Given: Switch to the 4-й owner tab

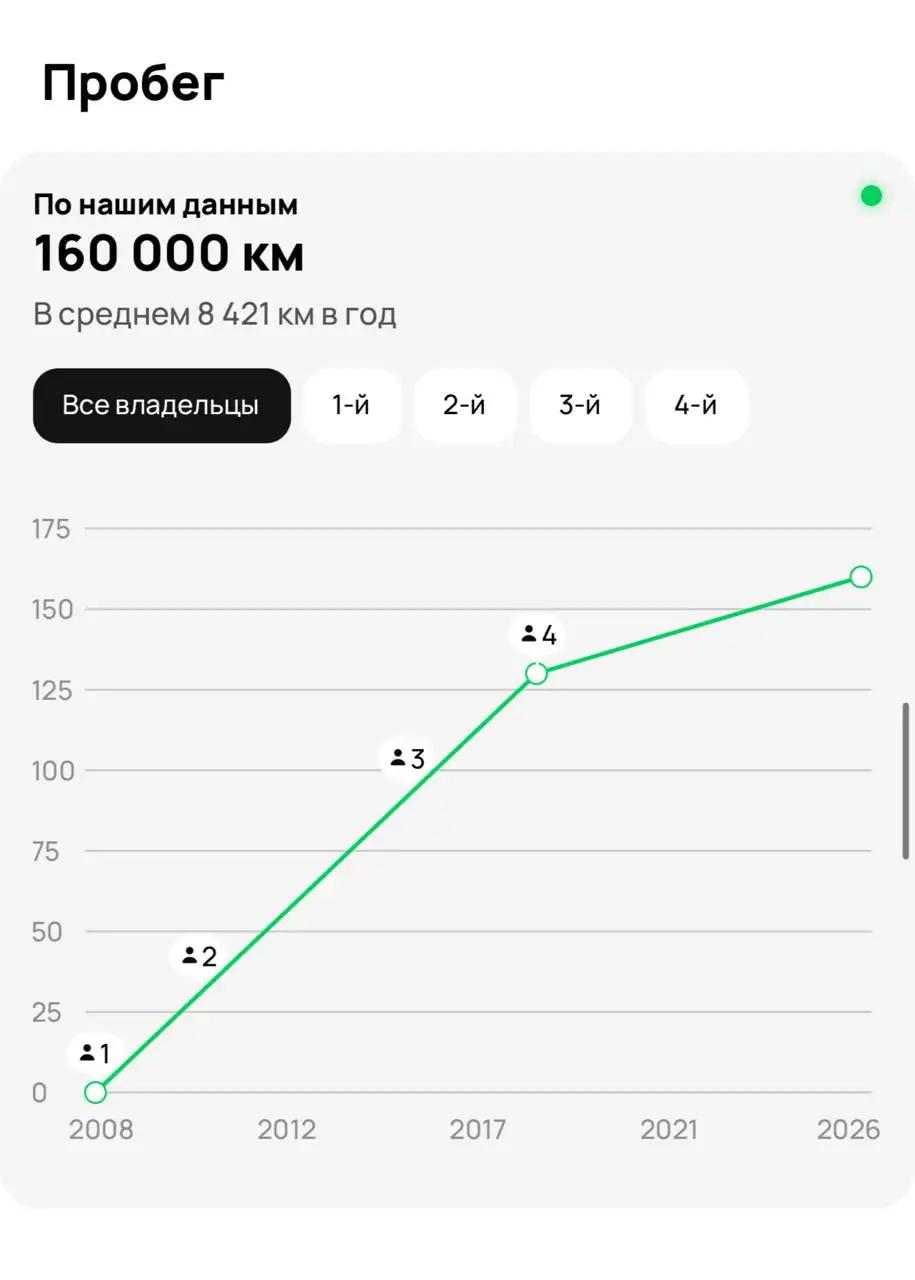Looking at the screenshot, I should click(x=696, y=405).
